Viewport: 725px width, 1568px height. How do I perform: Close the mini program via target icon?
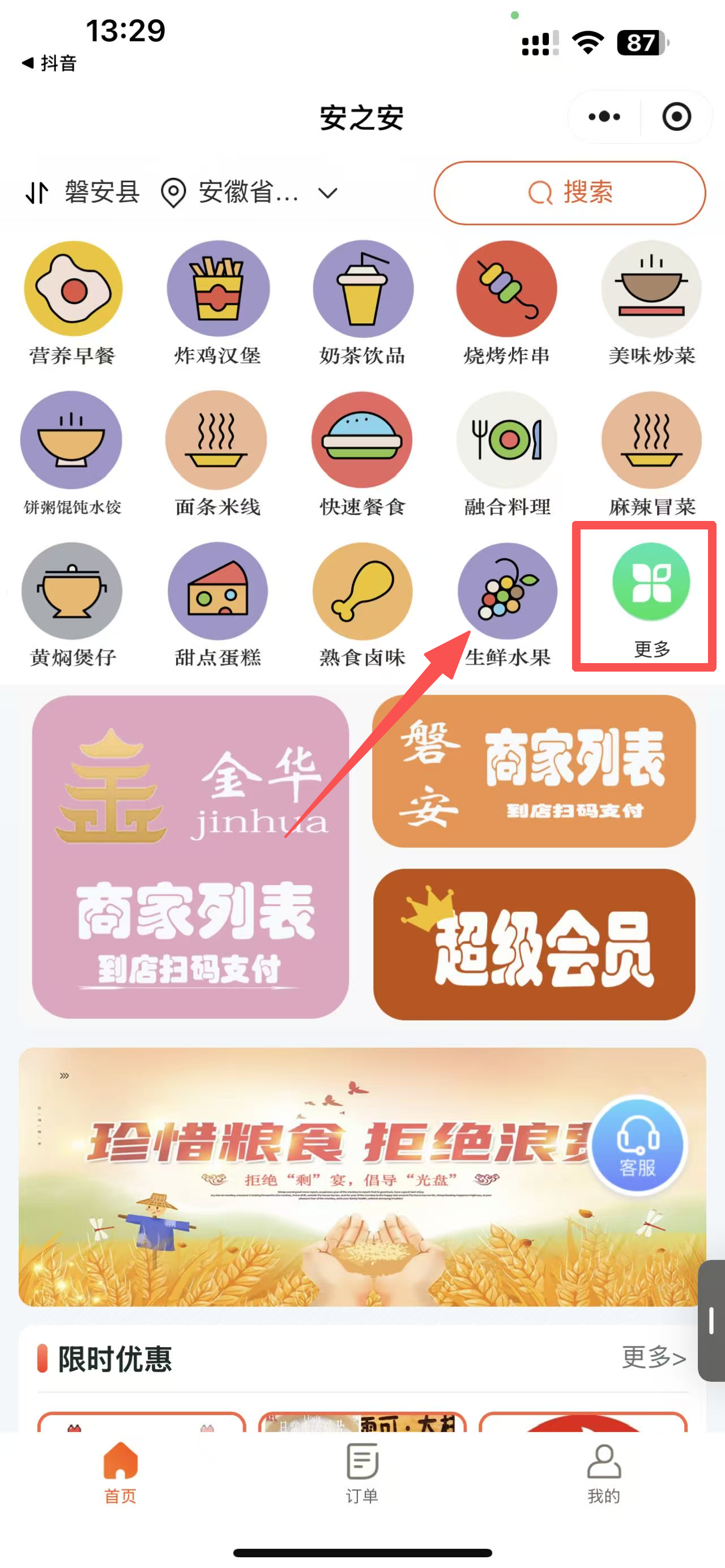(676, 116)
